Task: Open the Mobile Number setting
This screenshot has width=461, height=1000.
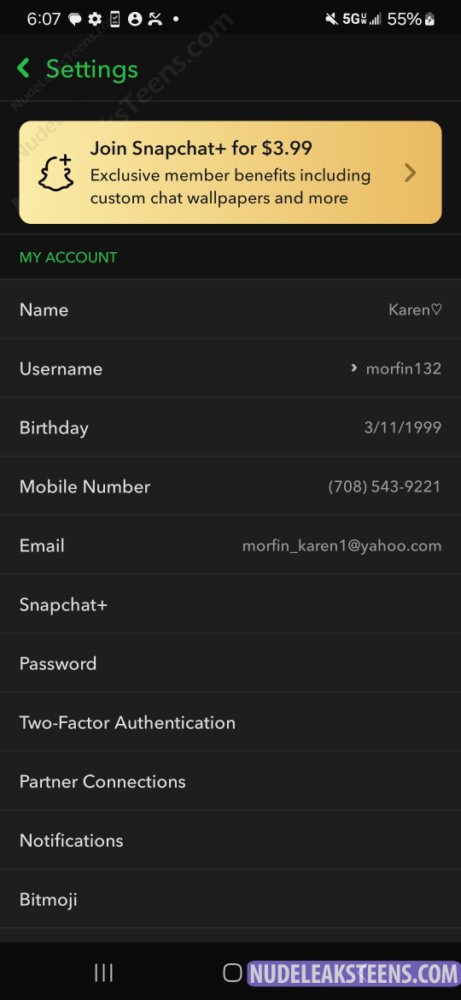Action: click(230, 487)
